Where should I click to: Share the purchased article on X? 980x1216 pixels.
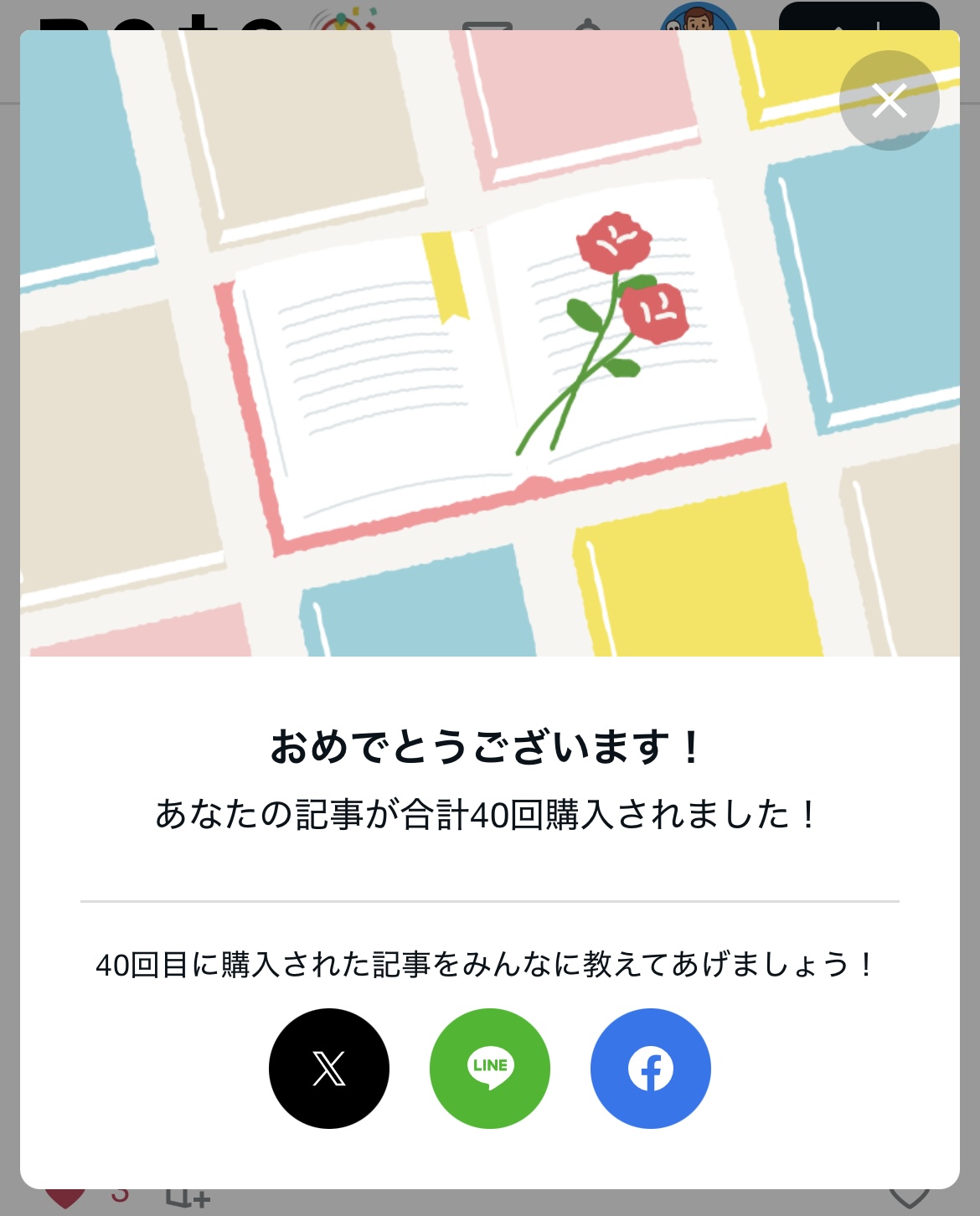pyautogui.click(x=328, y=1068)
